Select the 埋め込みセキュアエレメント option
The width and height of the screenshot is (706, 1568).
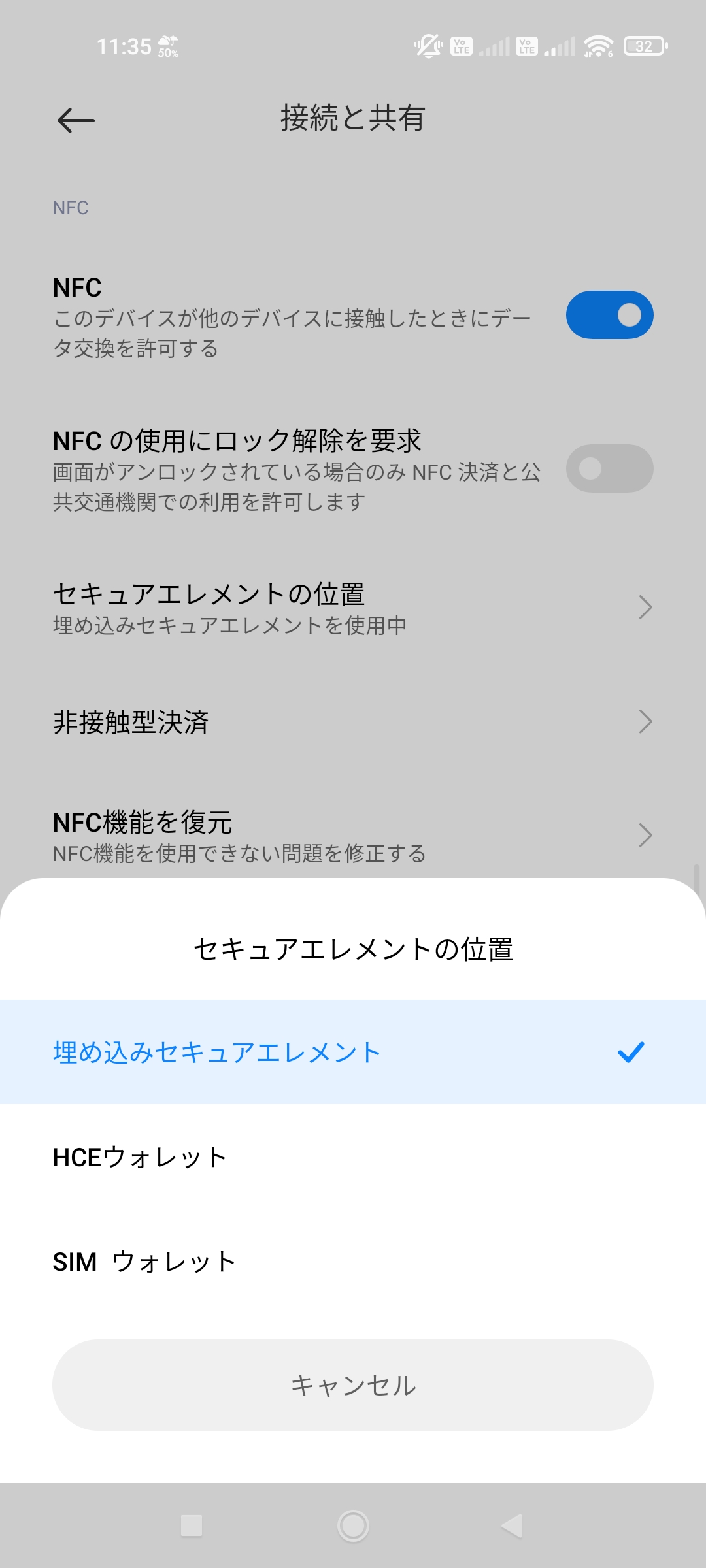[353, 1052]
